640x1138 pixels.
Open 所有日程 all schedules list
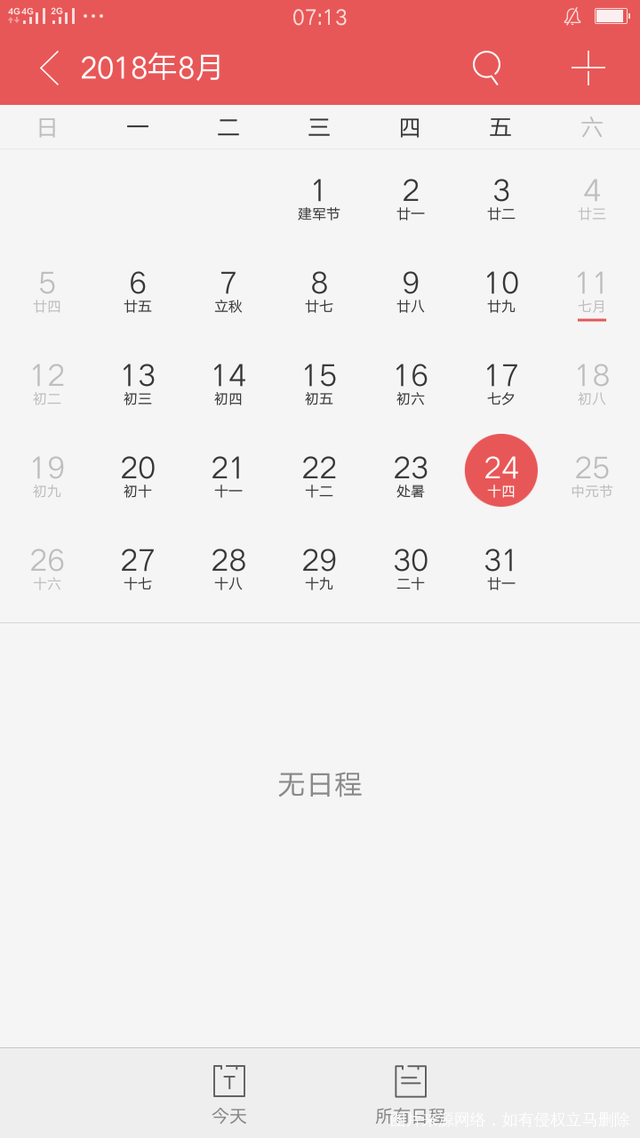coord(410,1093)
